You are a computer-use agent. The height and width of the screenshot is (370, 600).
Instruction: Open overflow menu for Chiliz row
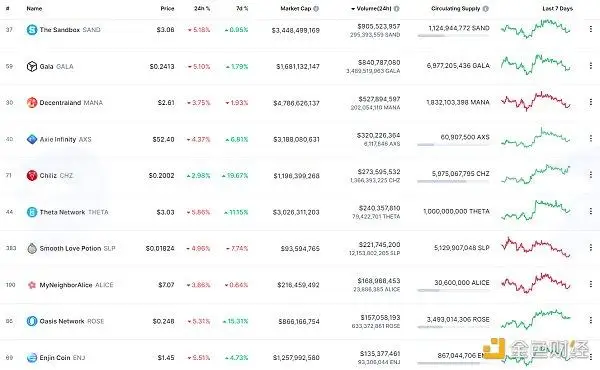[590, 174]
